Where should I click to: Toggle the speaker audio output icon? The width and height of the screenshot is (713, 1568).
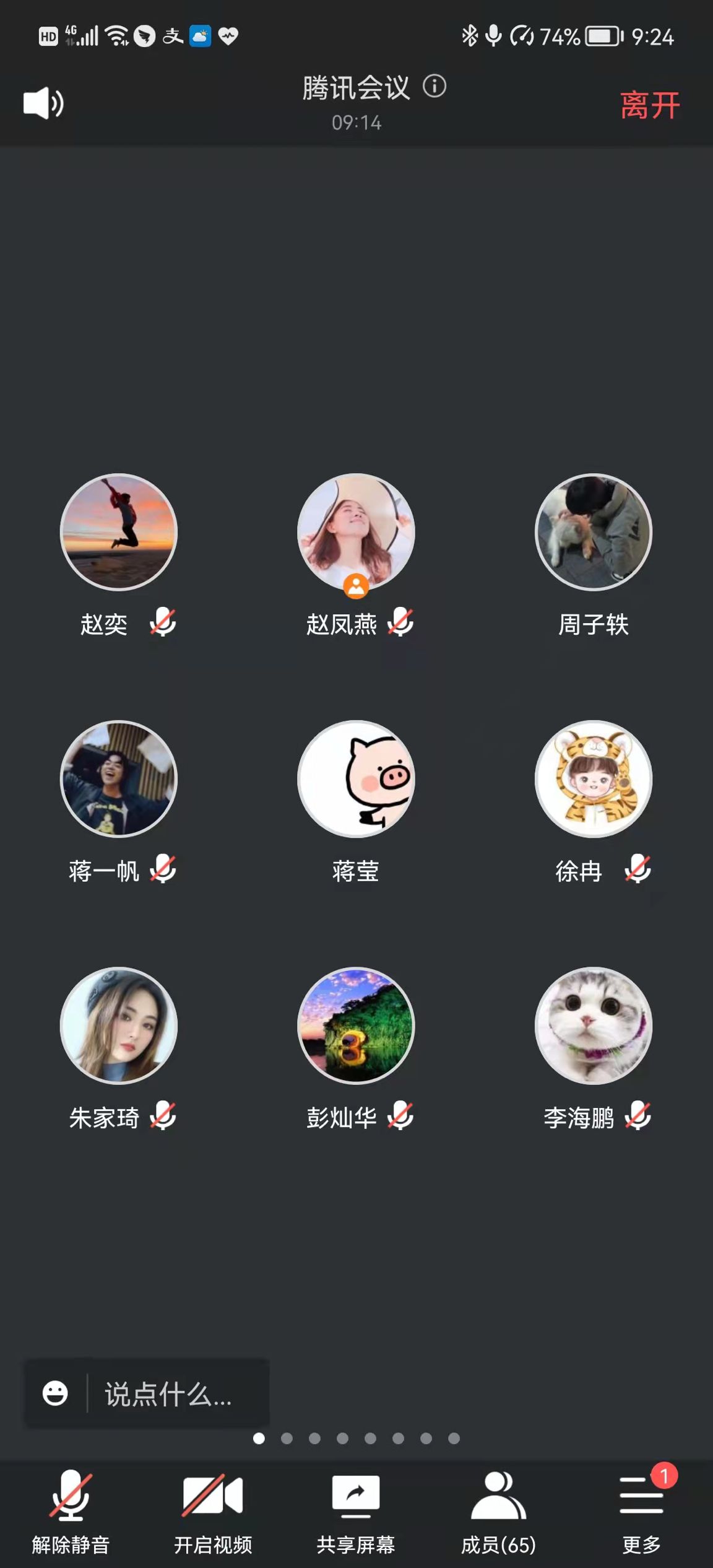click(x=43, y=103)
